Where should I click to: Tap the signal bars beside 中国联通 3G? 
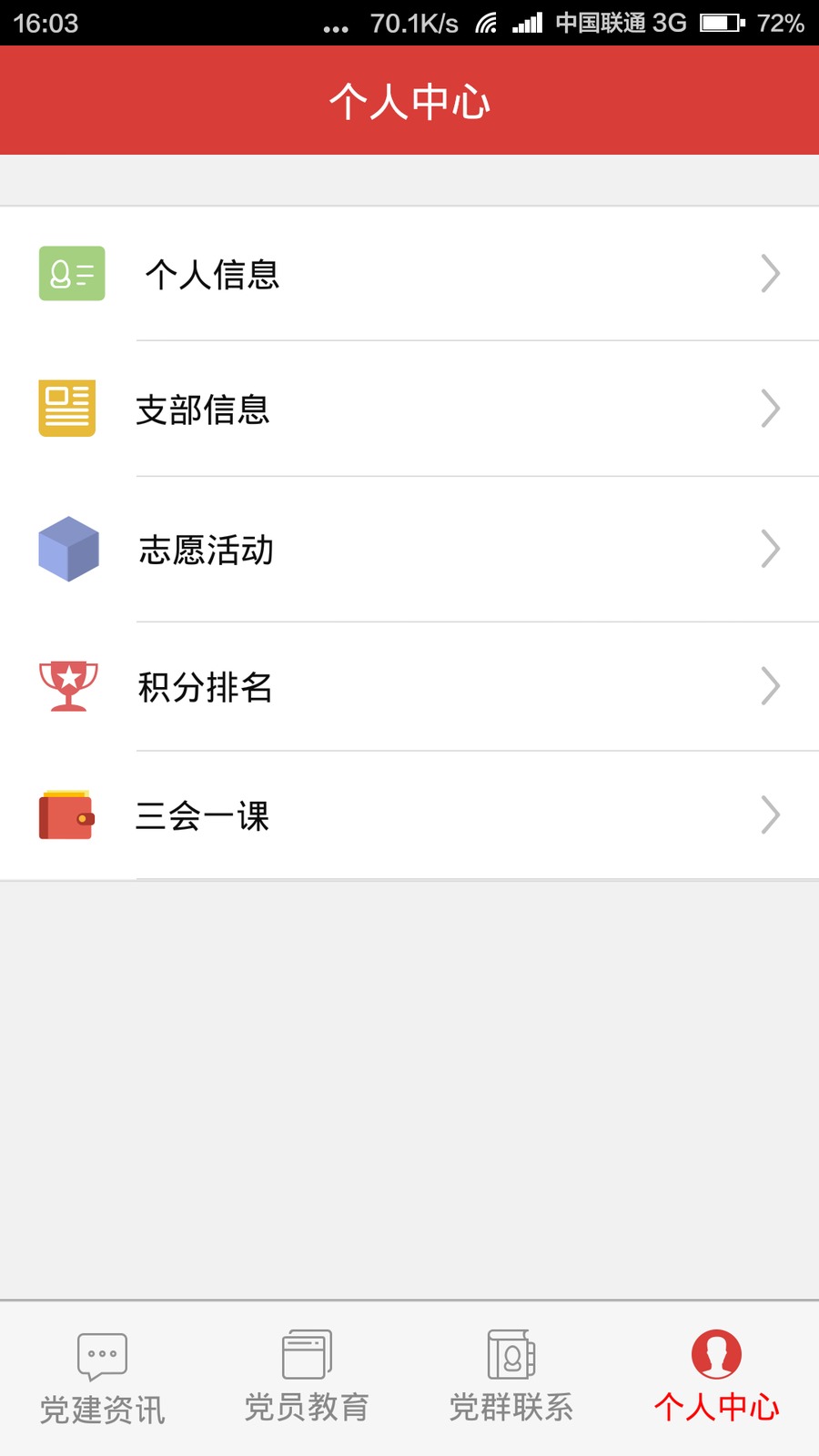[x=527, y=23]
